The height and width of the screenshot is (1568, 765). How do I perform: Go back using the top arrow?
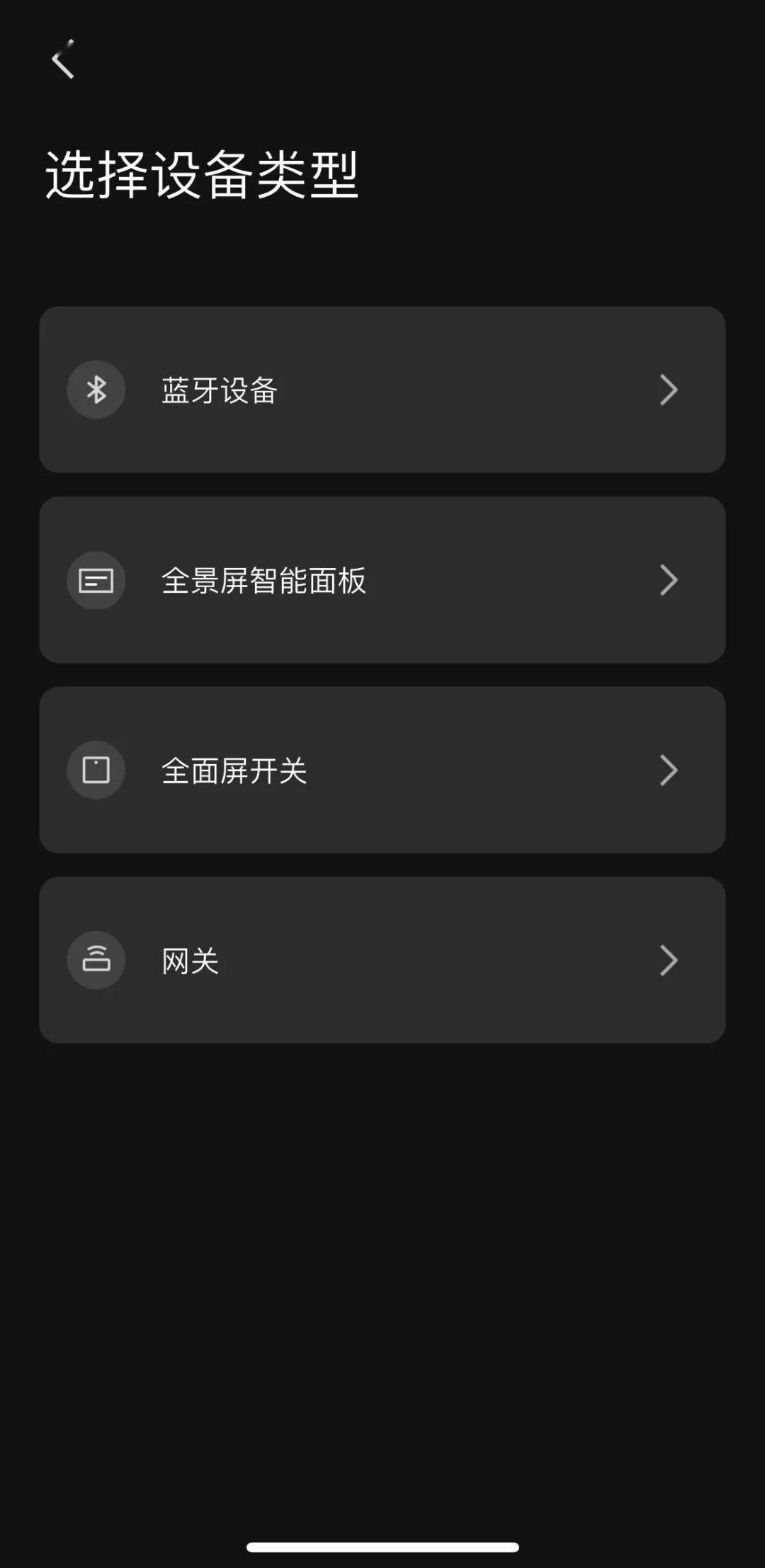[x=63, y=59]
